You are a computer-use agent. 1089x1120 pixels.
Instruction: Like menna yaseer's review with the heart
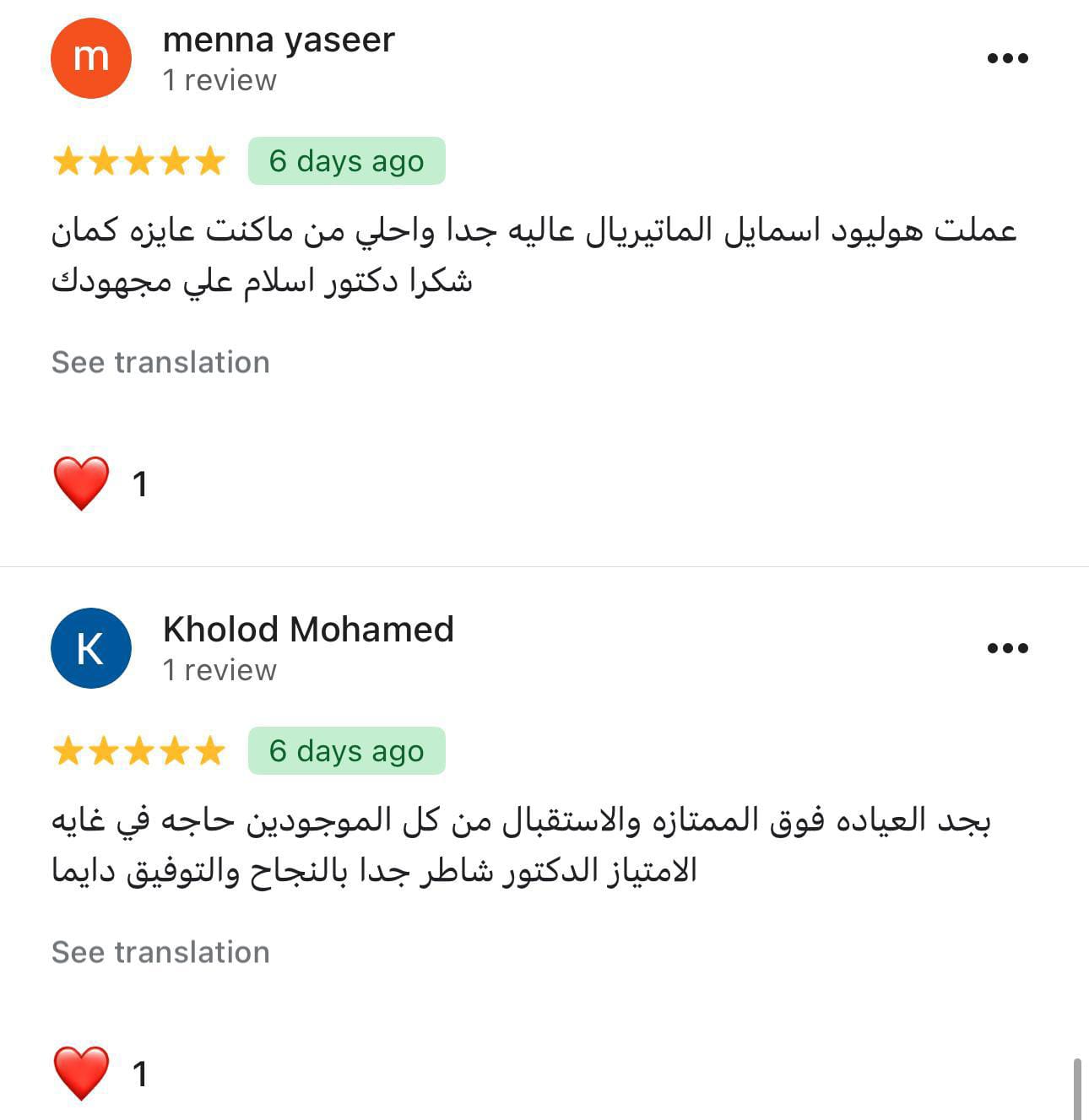click(82, 484)
